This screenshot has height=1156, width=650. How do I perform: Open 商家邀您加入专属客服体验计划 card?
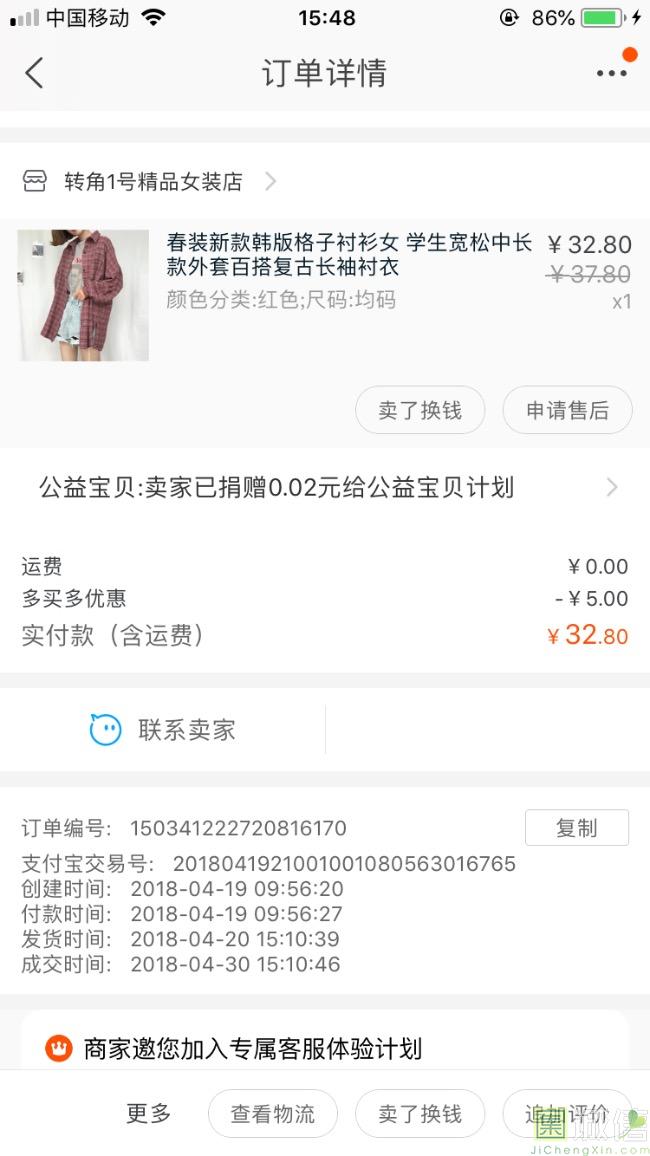(x=252, y=1048)
